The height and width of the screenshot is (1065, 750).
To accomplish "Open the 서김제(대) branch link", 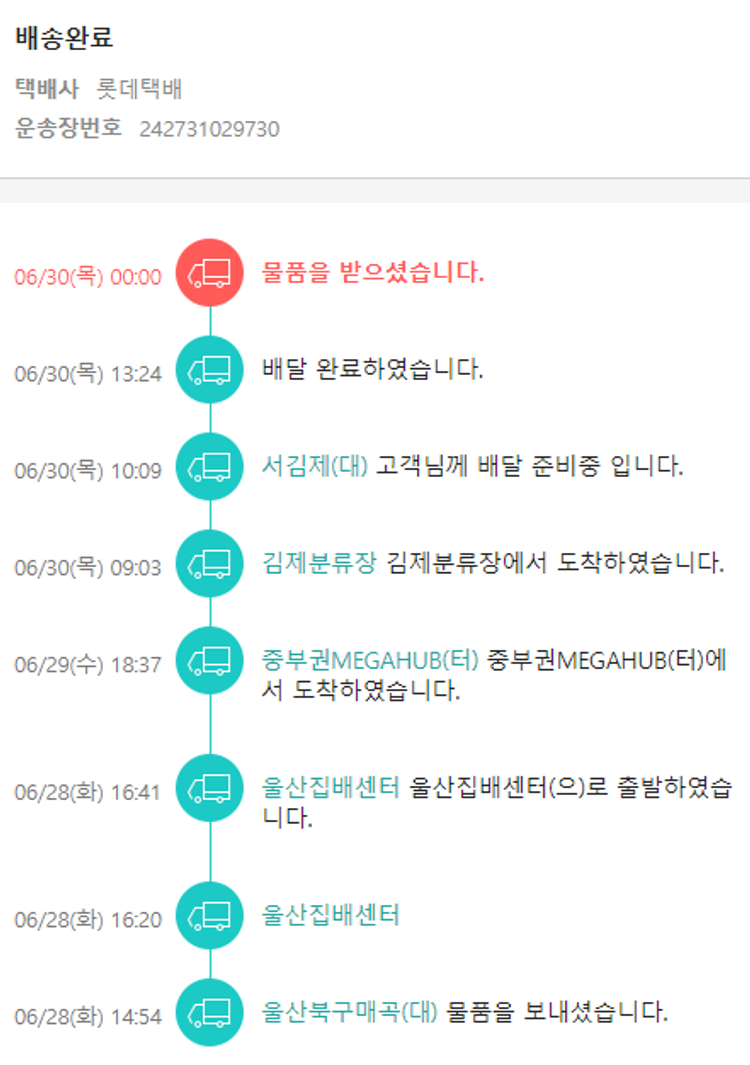I will (x=314, y=466).
